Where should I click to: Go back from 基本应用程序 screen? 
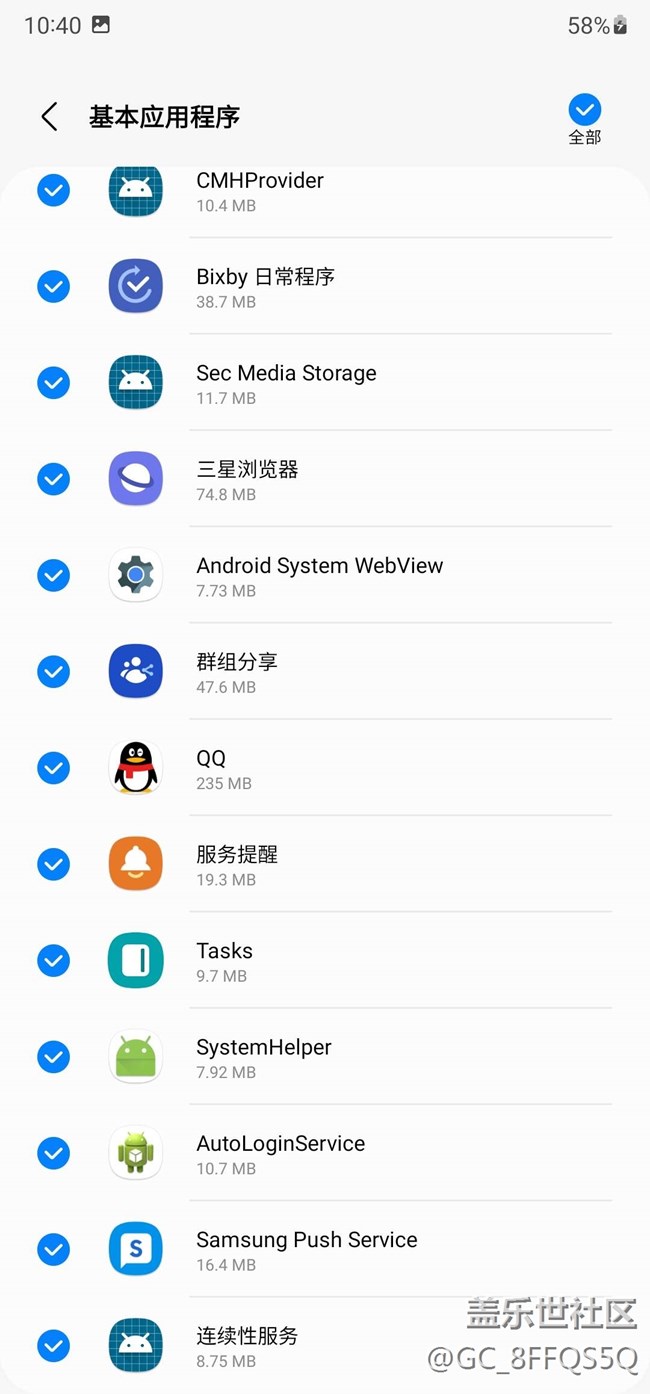(x=49, y=117)
